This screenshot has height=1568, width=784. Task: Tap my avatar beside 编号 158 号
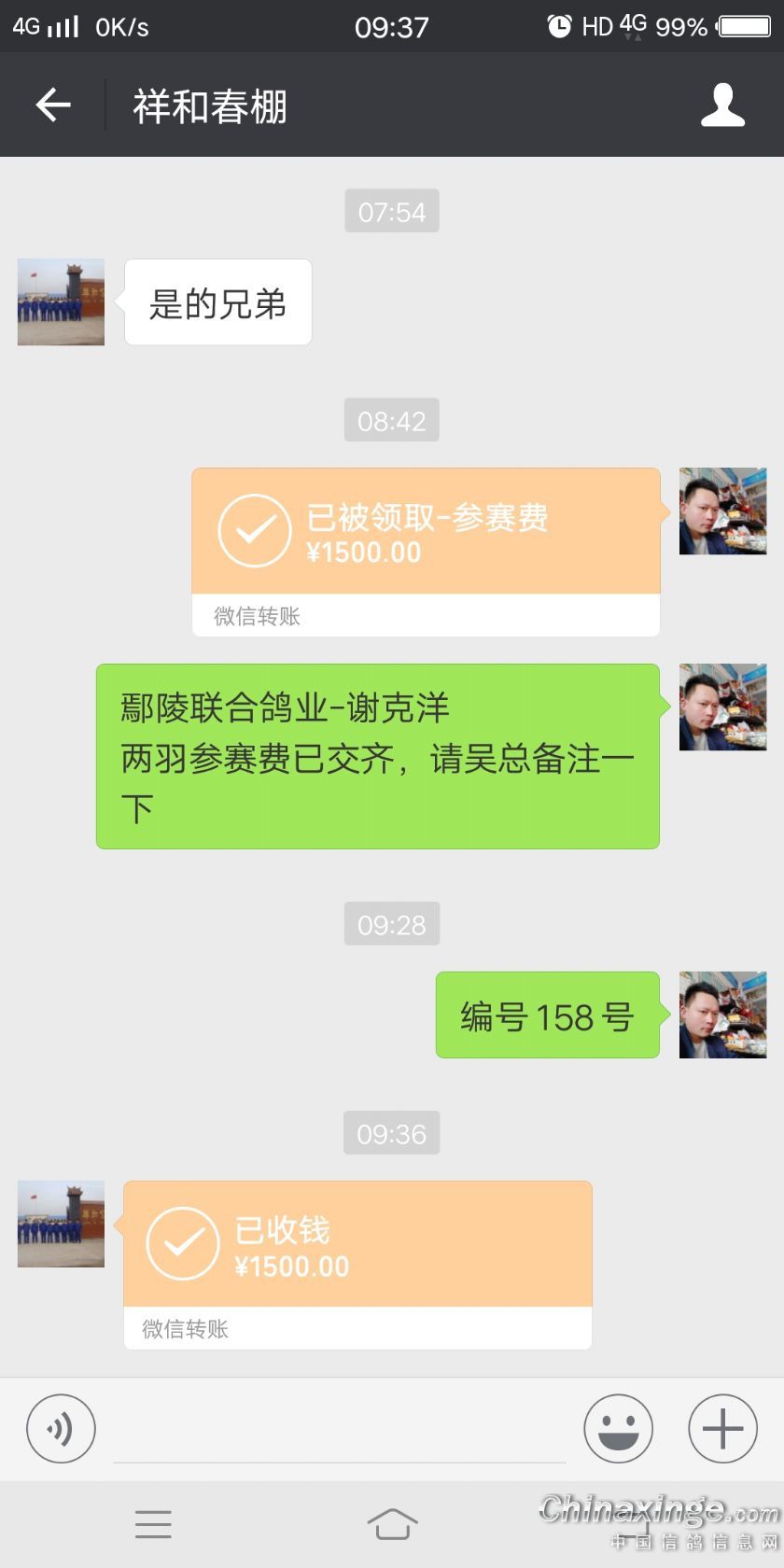click(722, 1015)
